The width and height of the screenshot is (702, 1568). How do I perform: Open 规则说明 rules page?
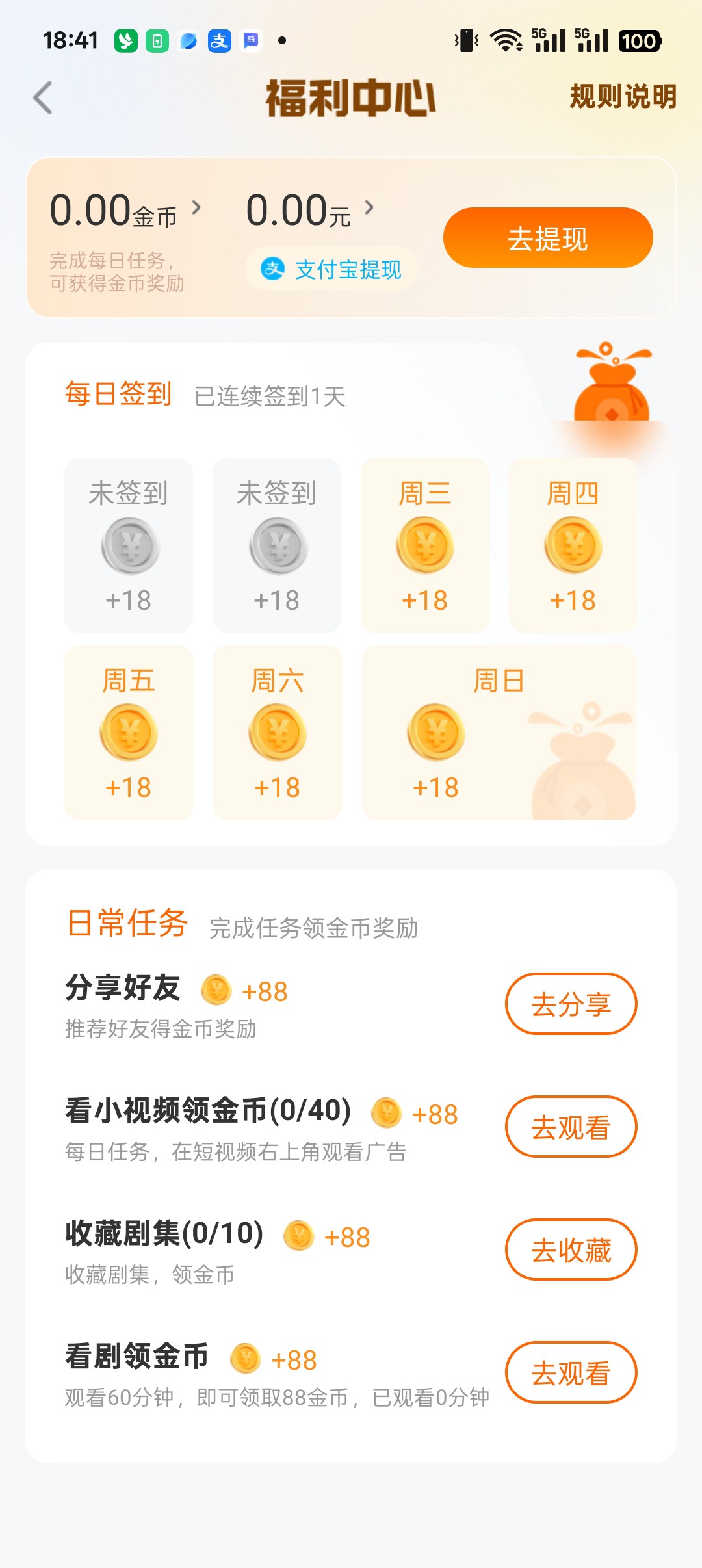pos(623,97)
